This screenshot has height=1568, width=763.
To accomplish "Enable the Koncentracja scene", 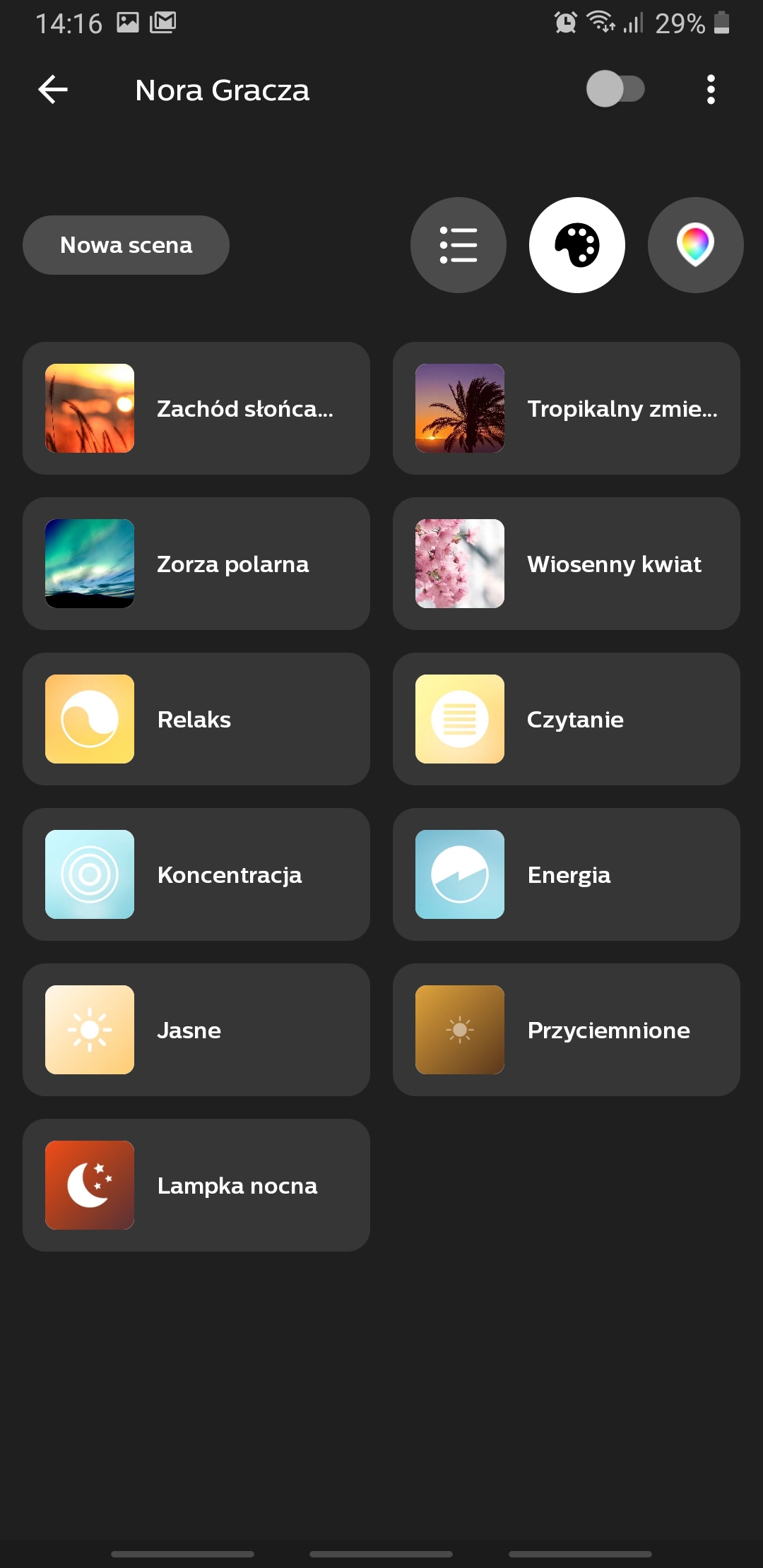I will (x=196, y=874).
